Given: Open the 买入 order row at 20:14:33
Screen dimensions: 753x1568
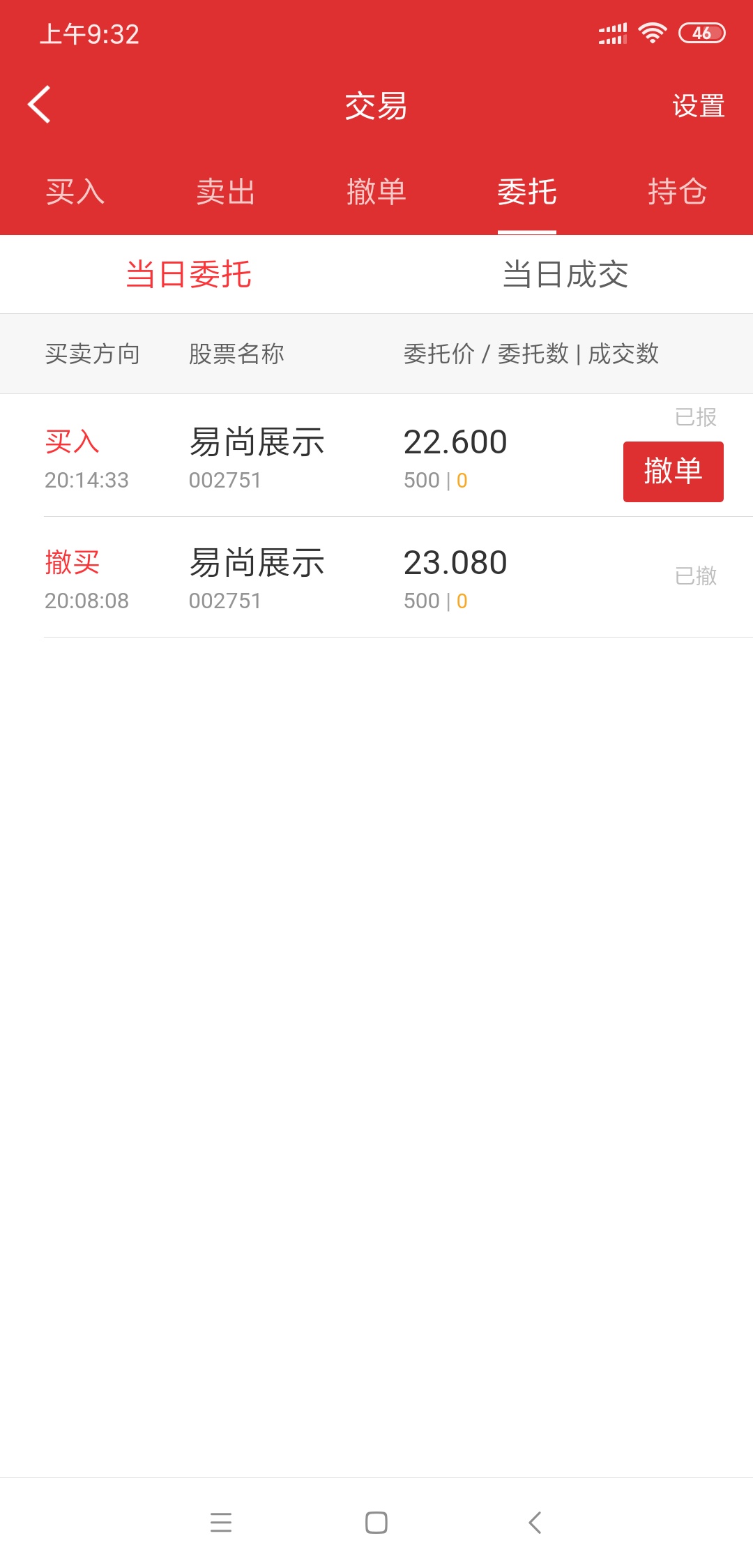Looking at the screenshot, I should click(376, 455).
